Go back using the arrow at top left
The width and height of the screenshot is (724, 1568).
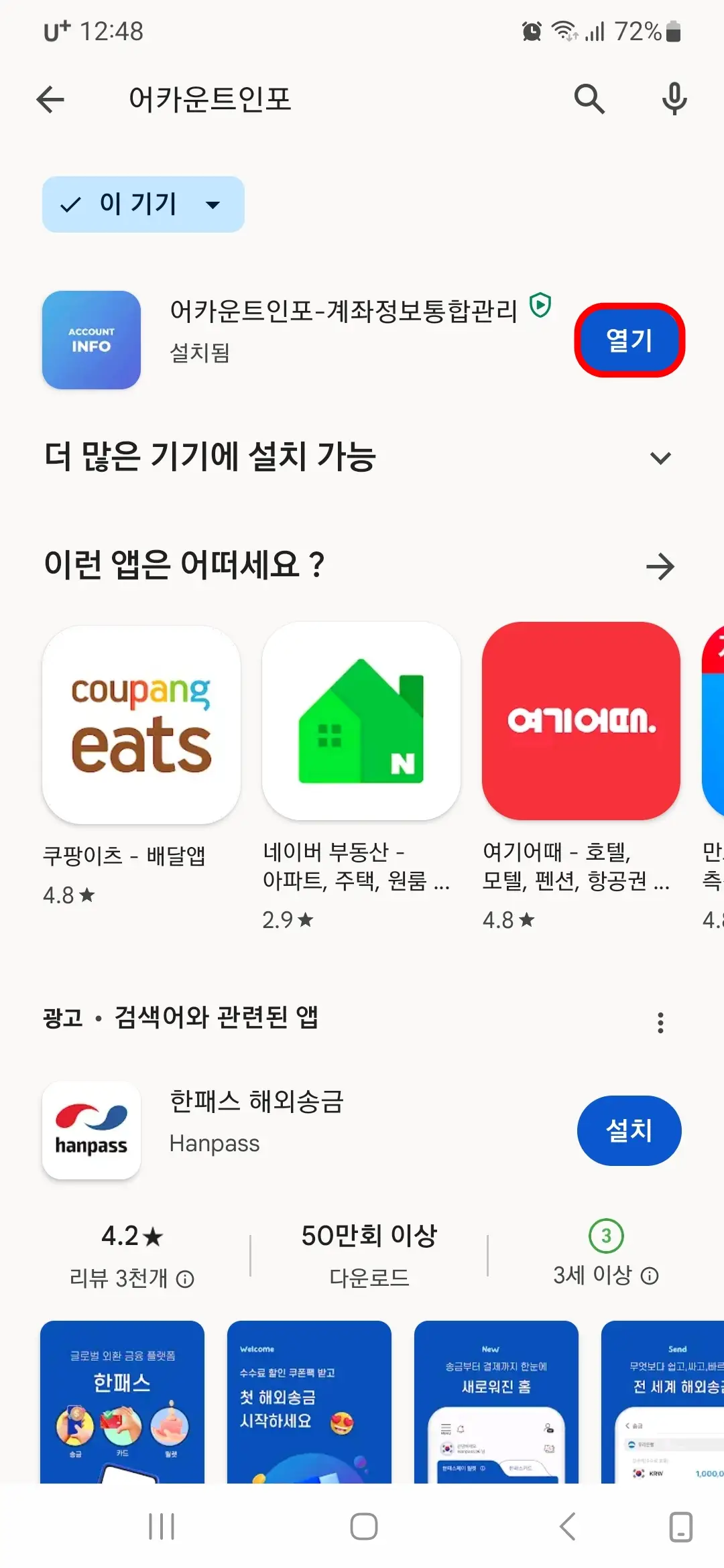point(50,99)
